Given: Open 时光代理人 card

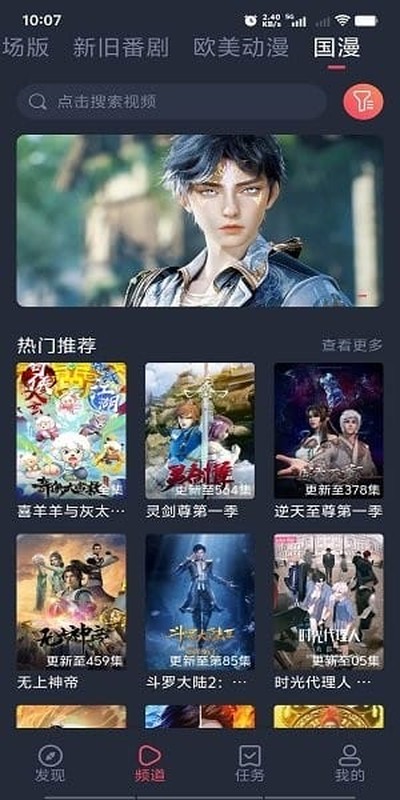Looking at the screenshot, I should (x=329, y=612).
